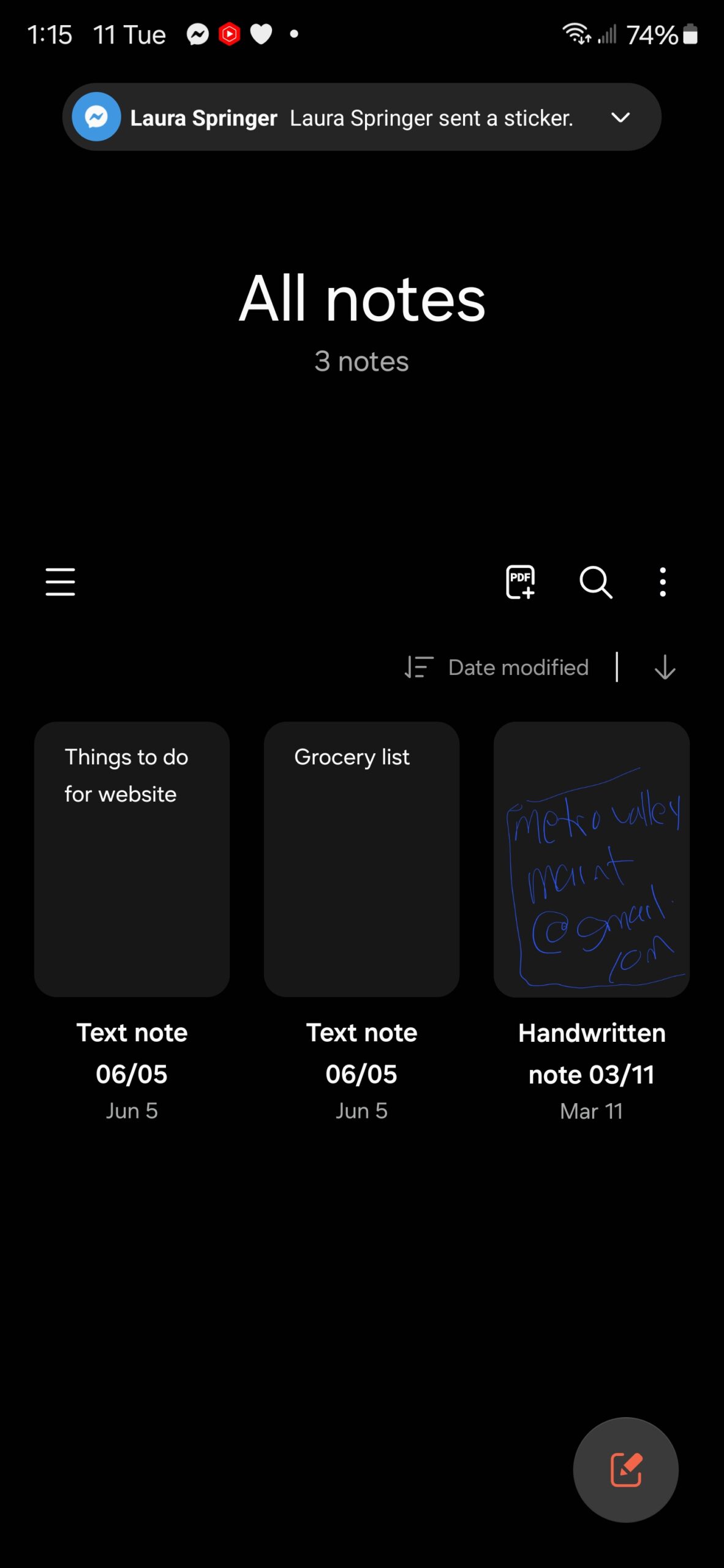Open the handwritten note from Mar 11
The width and height of the screenshot is (724, 1568).
point(591,859)
